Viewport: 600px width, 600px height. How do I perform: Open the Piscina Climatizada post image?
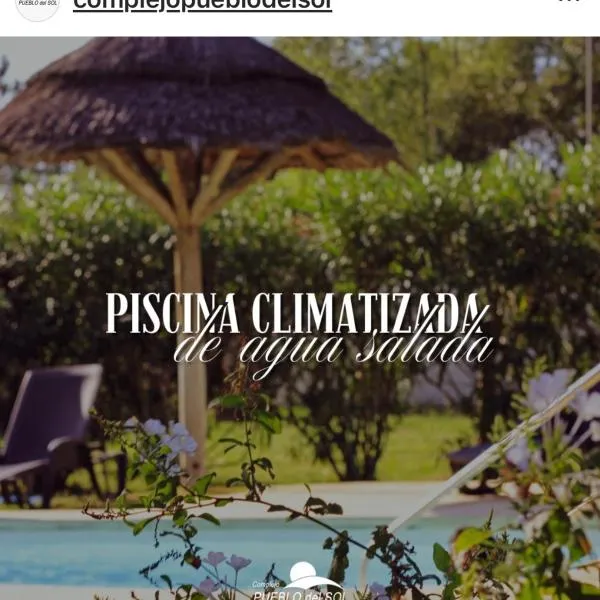300,318
